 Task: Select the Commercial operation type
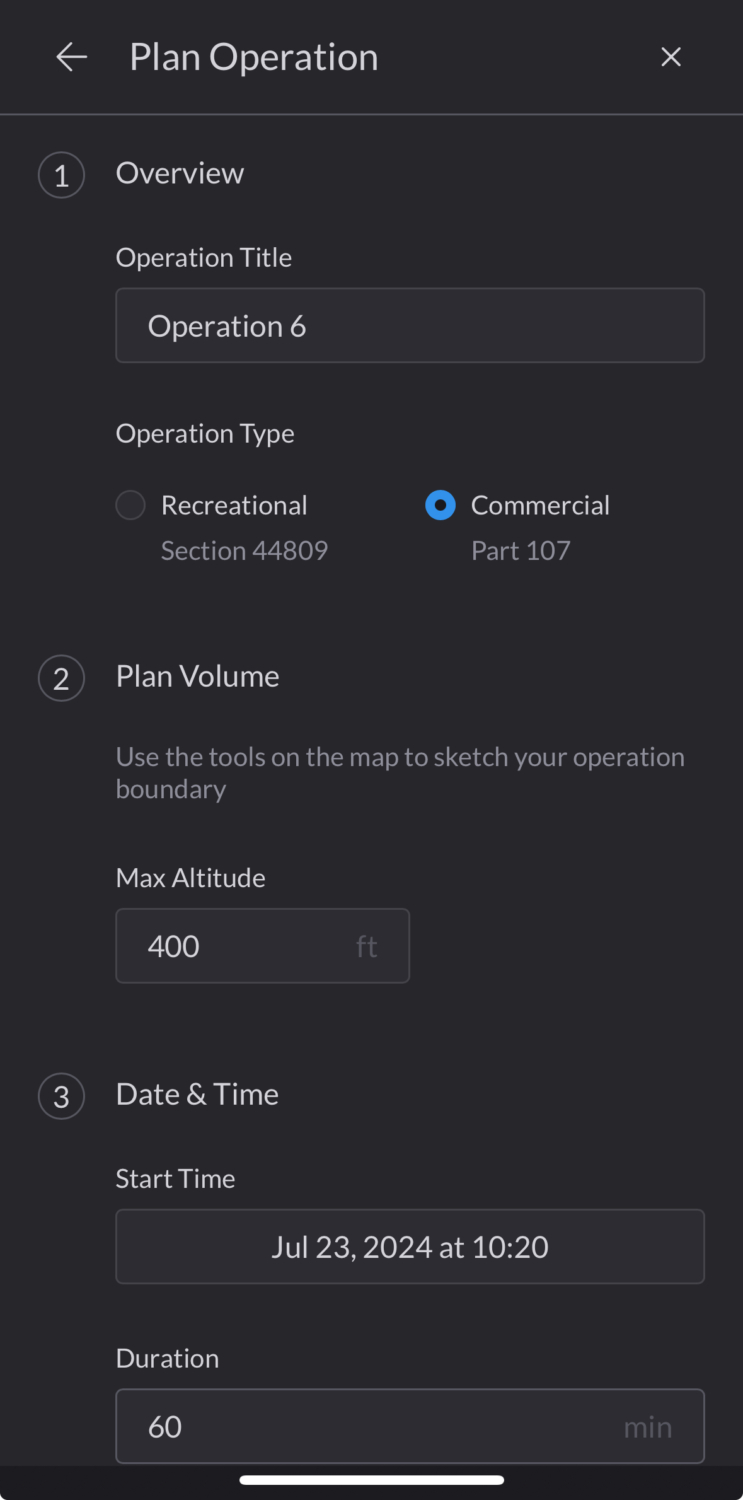click(x=440, y=505)
